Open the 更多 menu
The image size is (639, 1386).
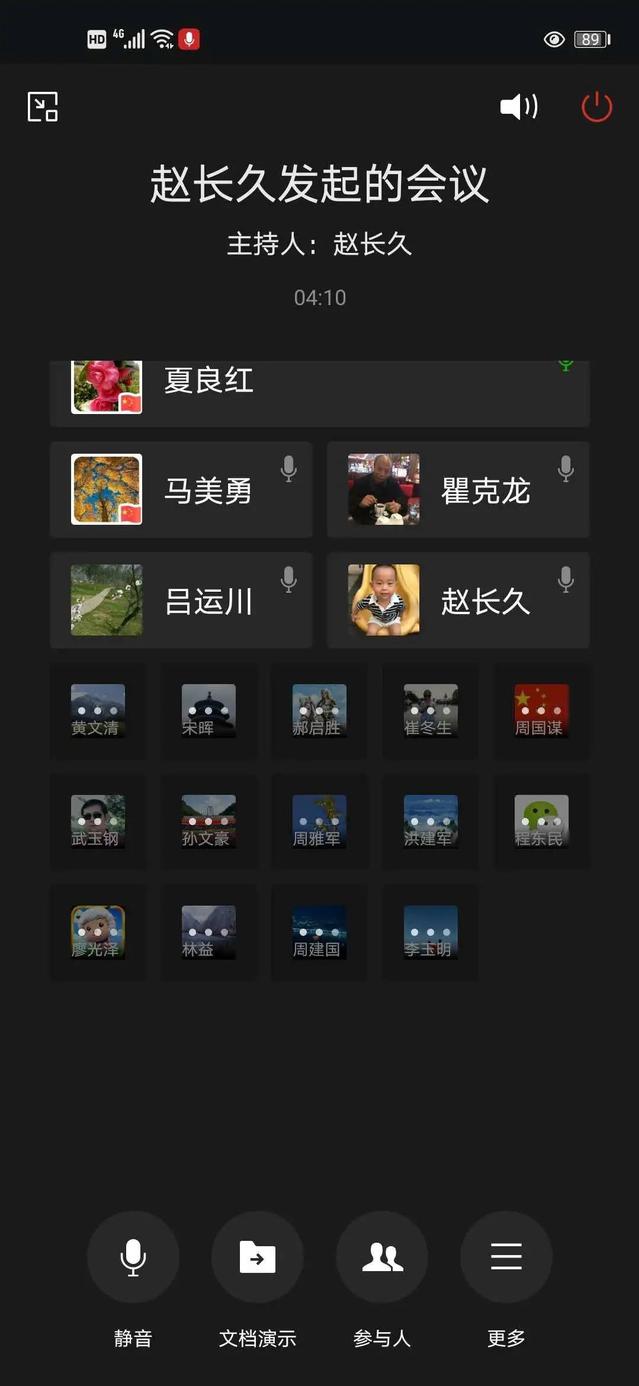tap(506, 1257)
